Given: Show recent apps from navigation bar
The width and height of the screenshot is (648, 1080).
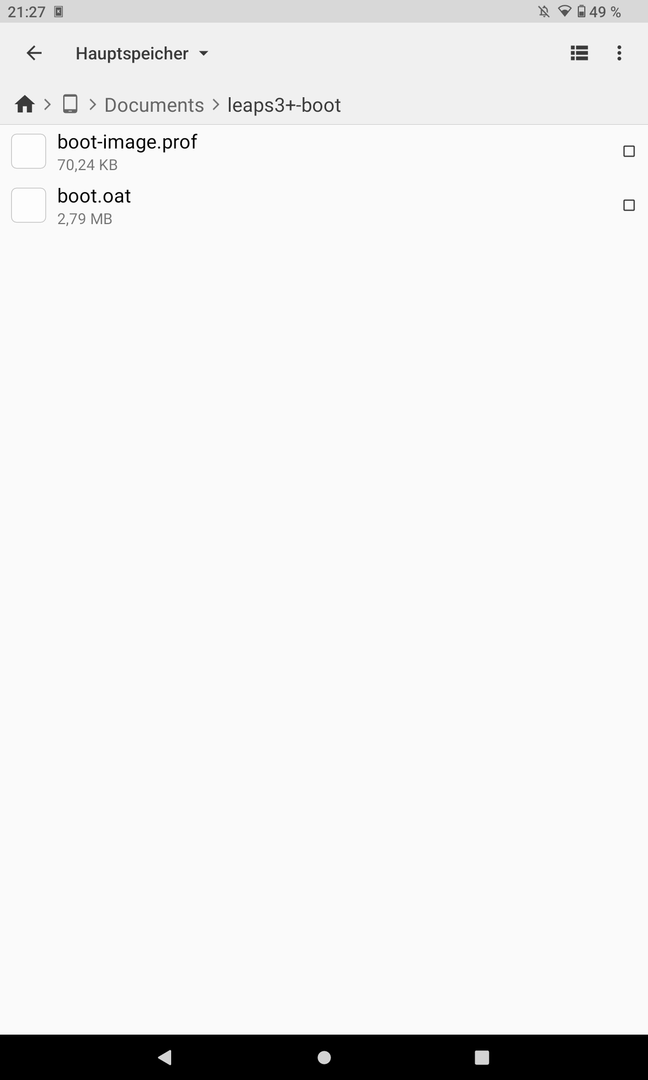Looking at the screenshot, I should (x=482, y=1057).
